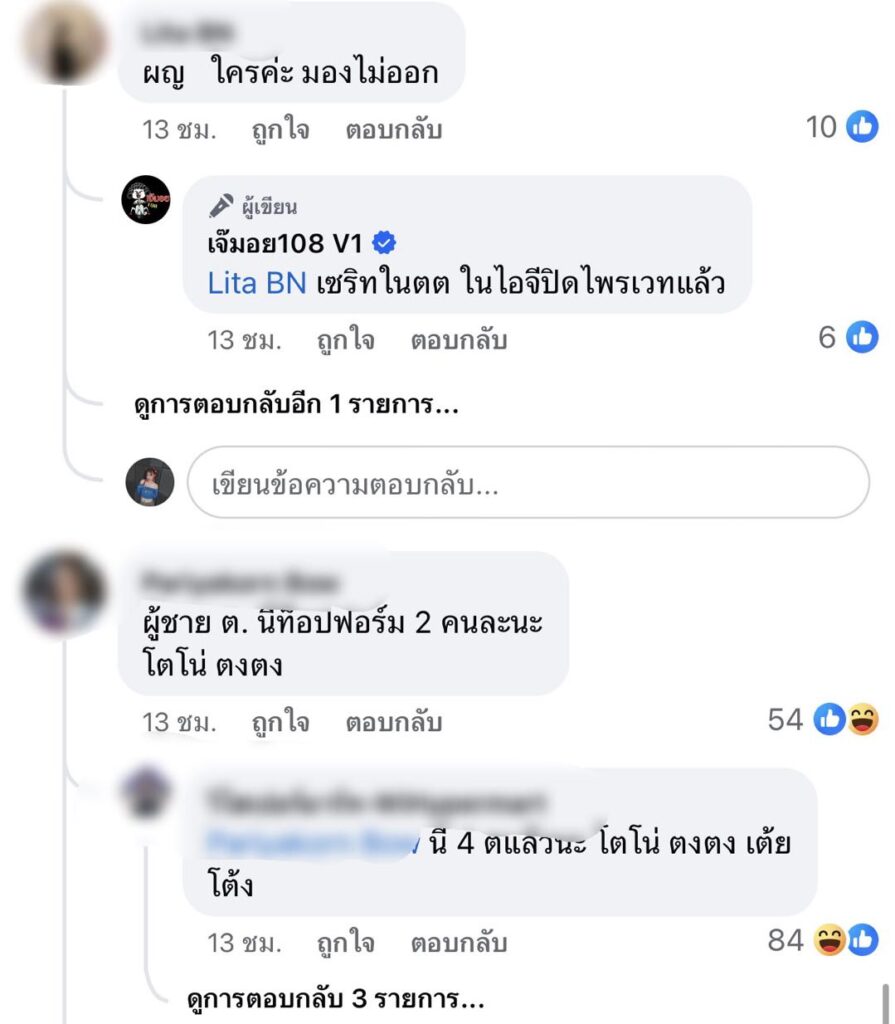The height and width of the screenshot is (1024, 895).
Task: Tap ตอบกลับ under the "เต้ย โต้ง" reply
Action: [x=459, y=943]
